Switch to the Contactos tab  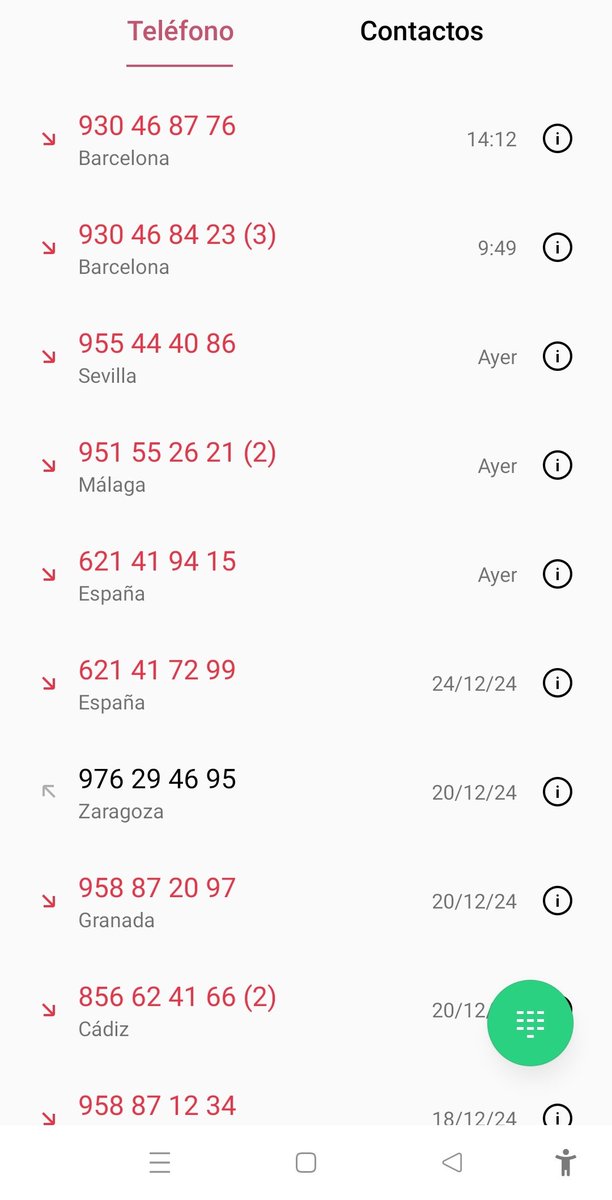tap(421, 32)
